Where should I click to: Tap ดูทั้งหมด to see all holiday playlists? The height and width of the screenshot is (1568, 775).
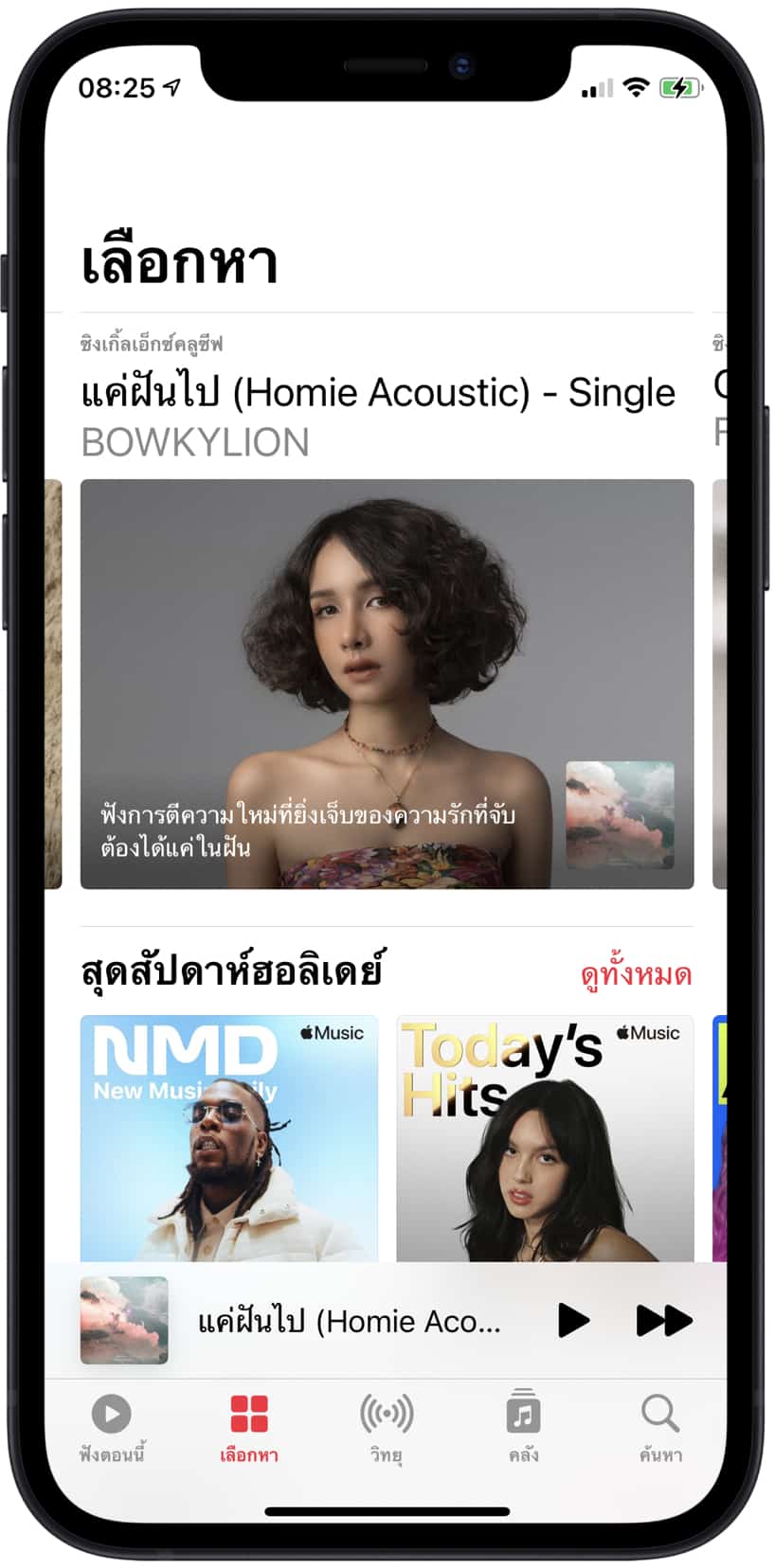(636, 973)
